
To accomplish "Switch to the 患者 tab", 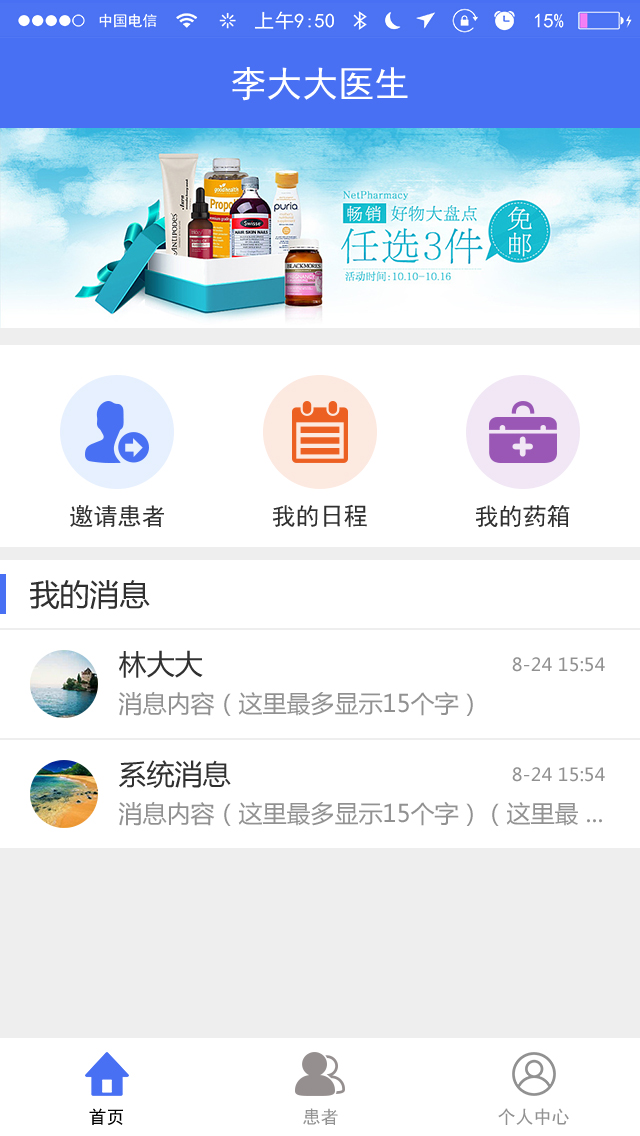I will [x=320, y=1088].
